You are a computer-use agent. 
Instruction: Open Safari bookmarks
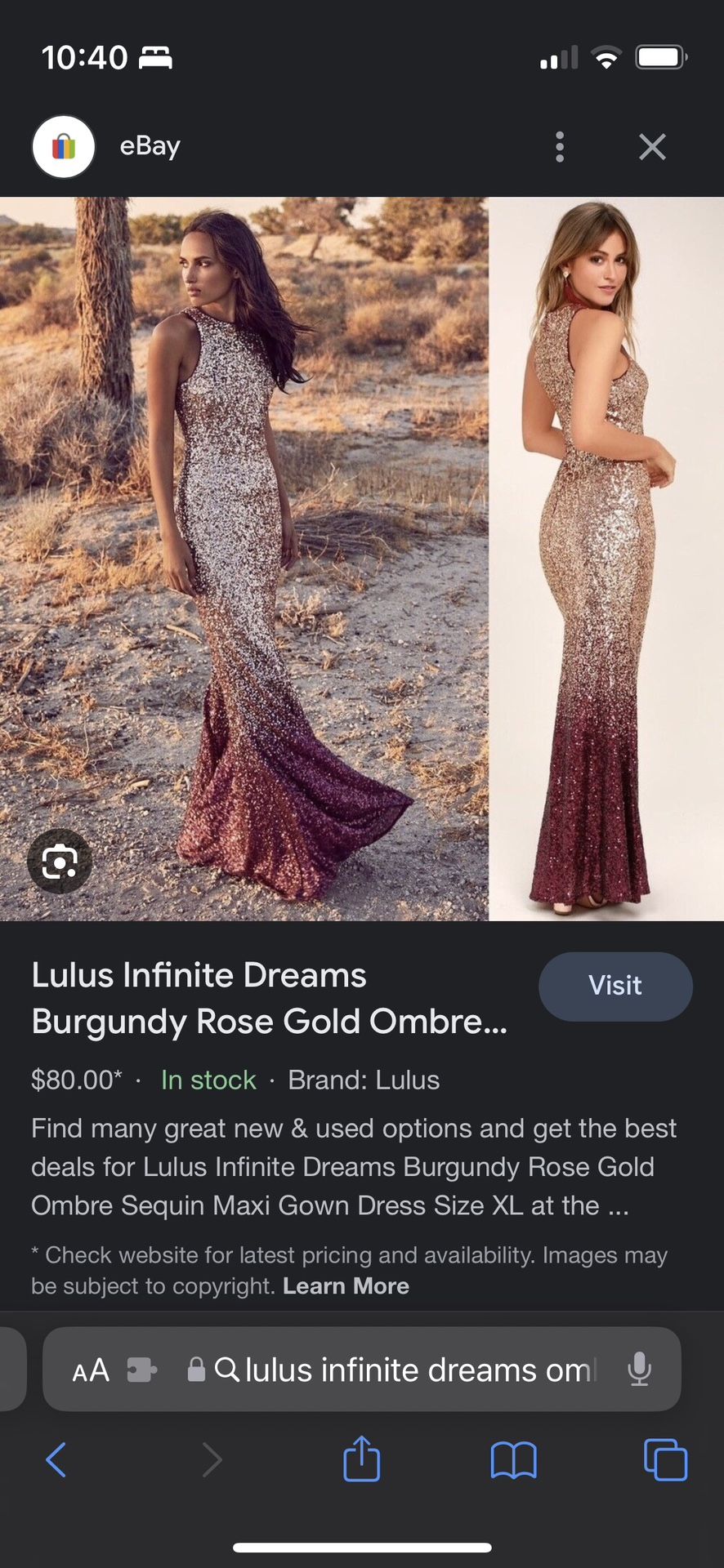pos(513,1460)
